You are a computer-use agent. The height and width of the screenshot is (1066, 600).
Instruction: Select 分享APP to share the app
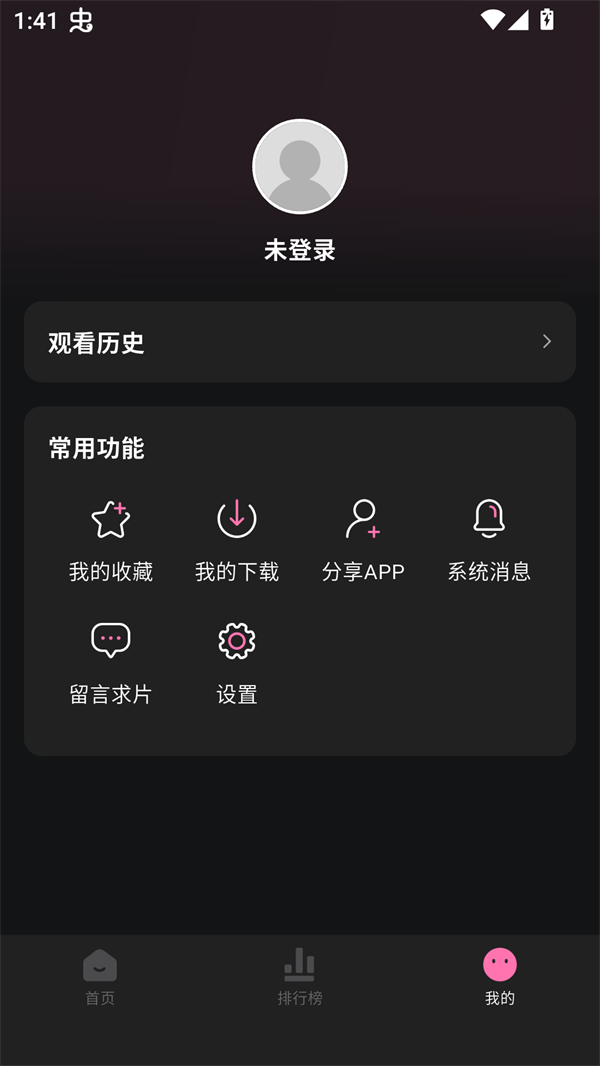pyautogui.click(x=363, y=541)
